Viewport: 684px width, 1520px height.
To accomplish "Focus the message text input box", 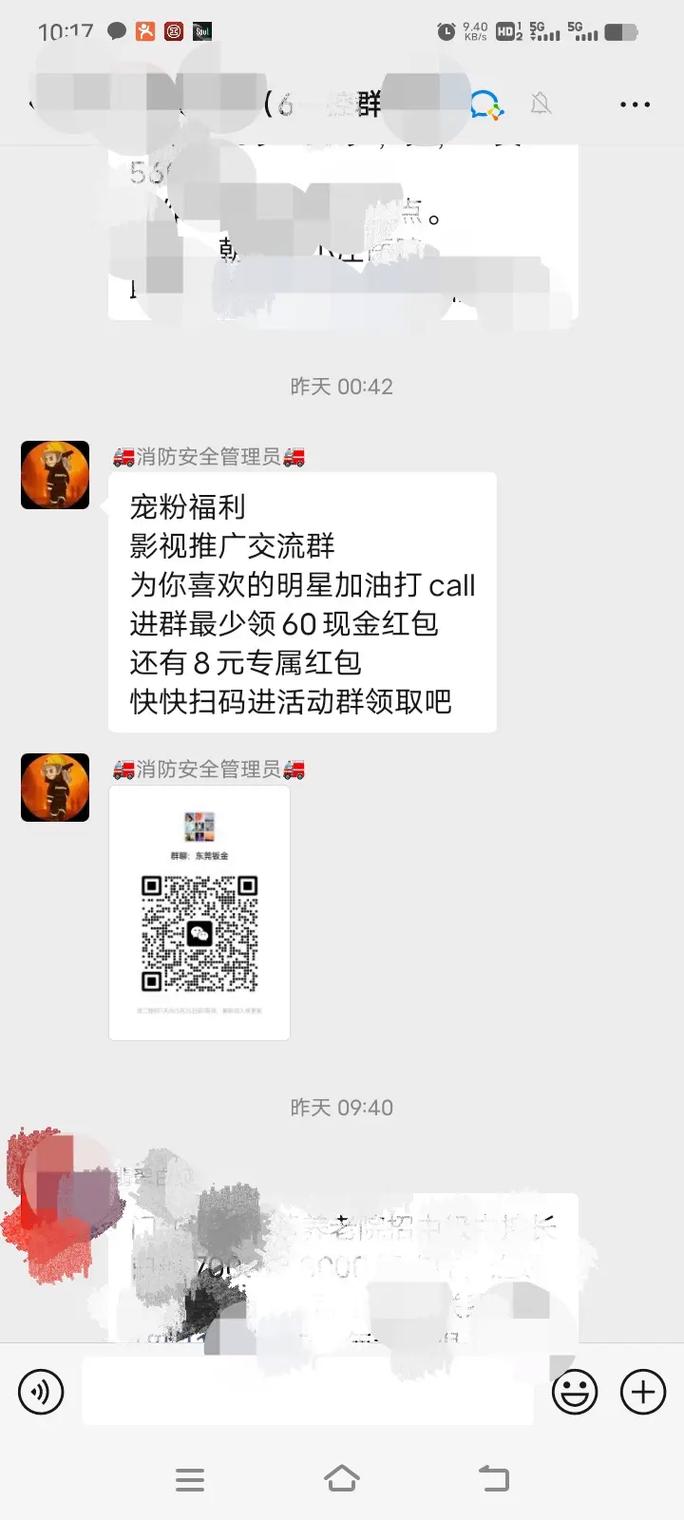I will coord(307,1391).
